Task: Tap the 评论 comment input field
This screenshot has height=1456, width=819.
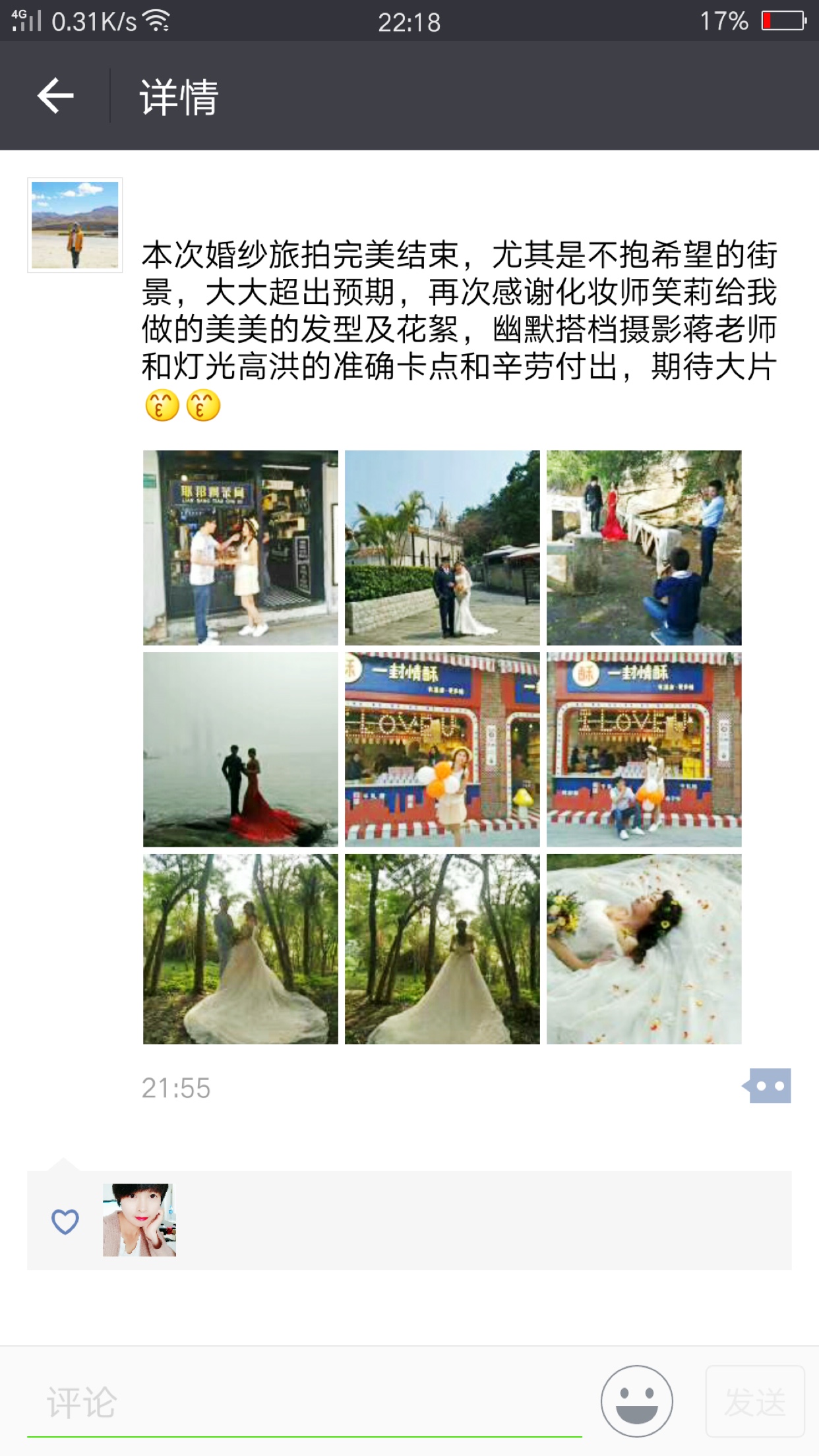Action: click(305, 1402)
